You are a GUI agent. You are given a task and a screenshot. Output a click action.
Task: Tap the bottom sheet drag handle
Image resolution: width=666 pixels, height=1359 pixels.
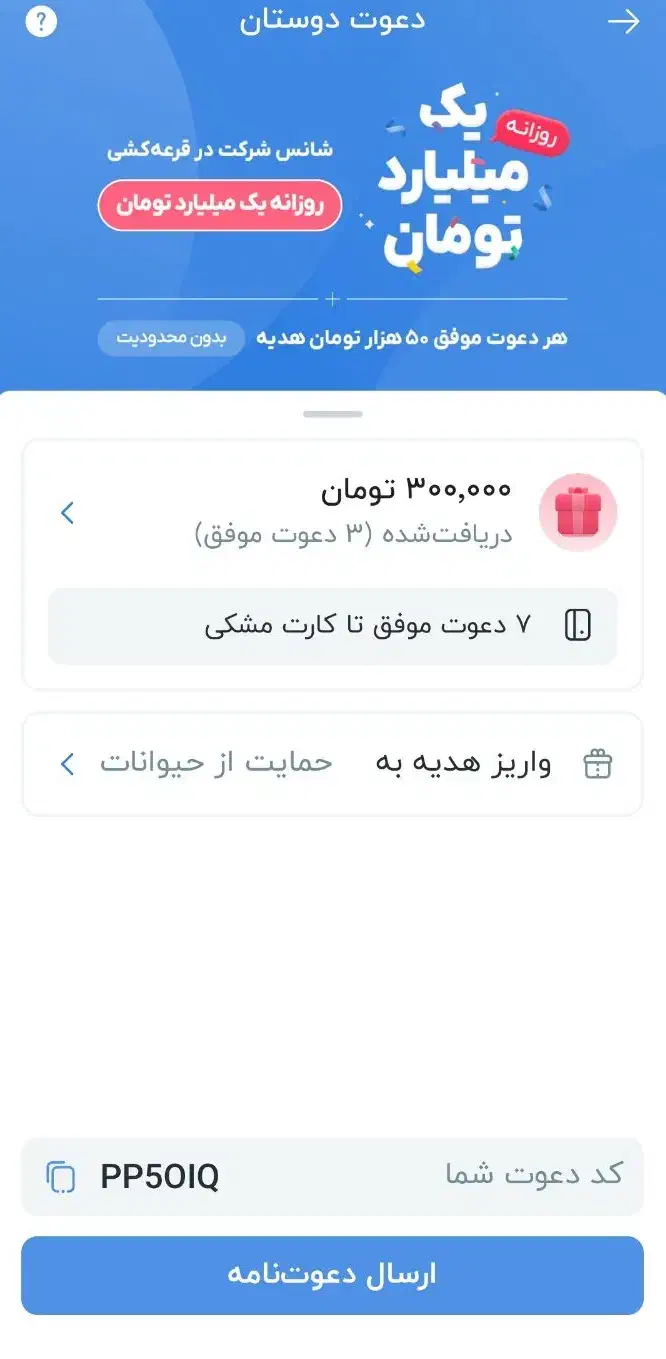(x=333, y=413)
